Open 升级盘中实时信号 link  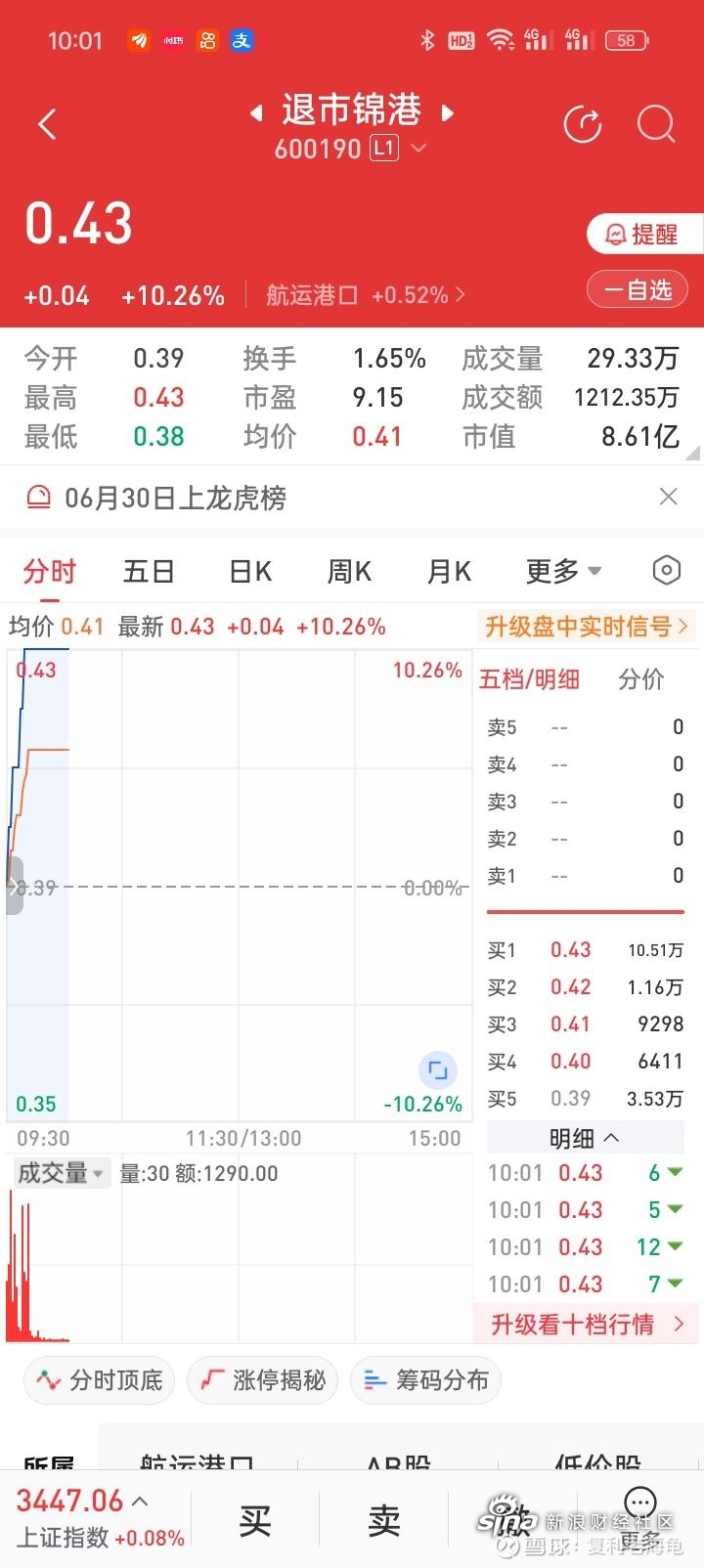click(587, 626)
